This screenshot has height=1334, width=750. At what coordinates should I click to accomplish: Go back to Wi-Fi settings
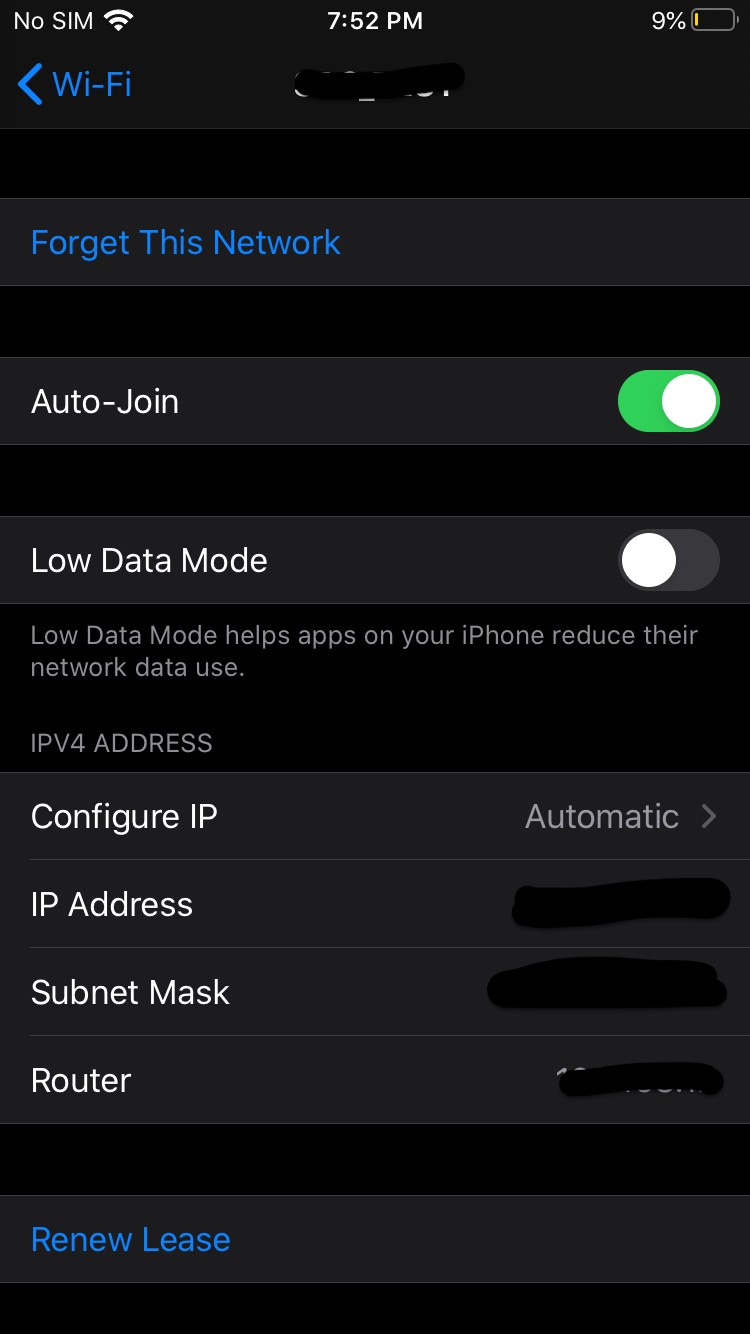pos(76,84)
